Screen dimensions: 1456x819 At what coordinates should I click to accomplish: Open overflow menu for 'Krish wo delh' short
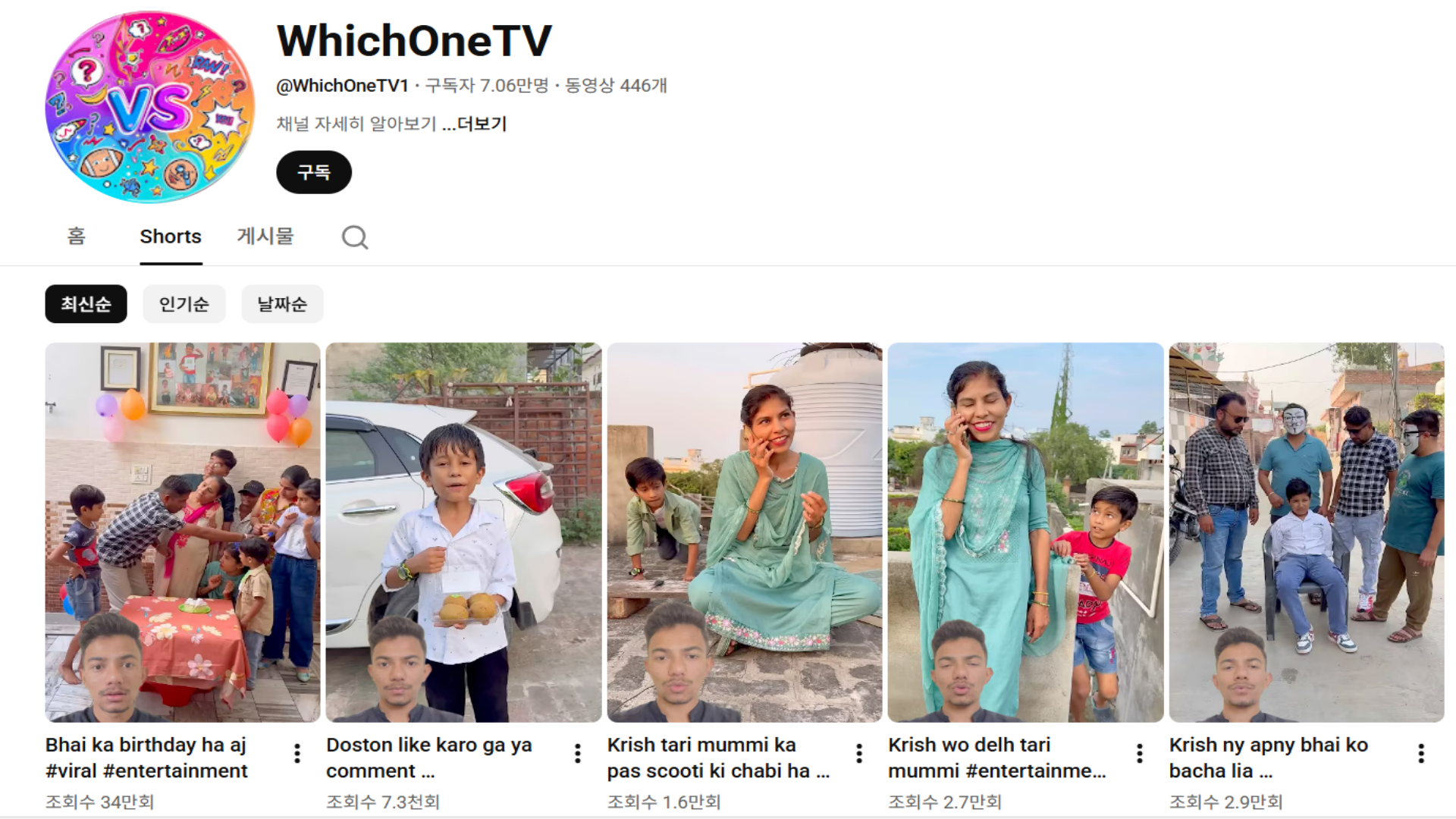coord(1140,753)
